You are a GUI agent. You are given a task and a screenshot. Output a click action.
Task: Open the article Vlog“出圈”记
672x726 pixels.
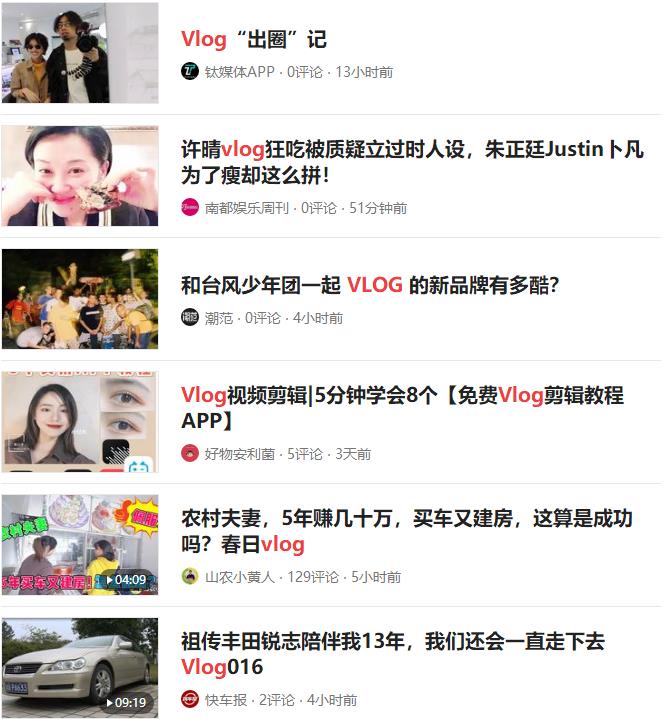pos(254,40)
